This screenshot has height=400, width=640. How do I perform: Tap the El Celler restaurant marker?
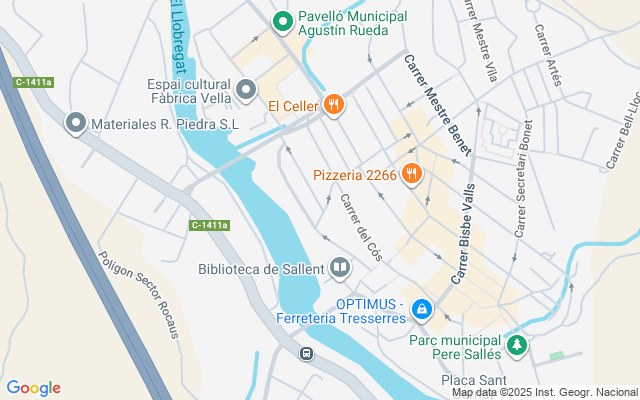334,105
